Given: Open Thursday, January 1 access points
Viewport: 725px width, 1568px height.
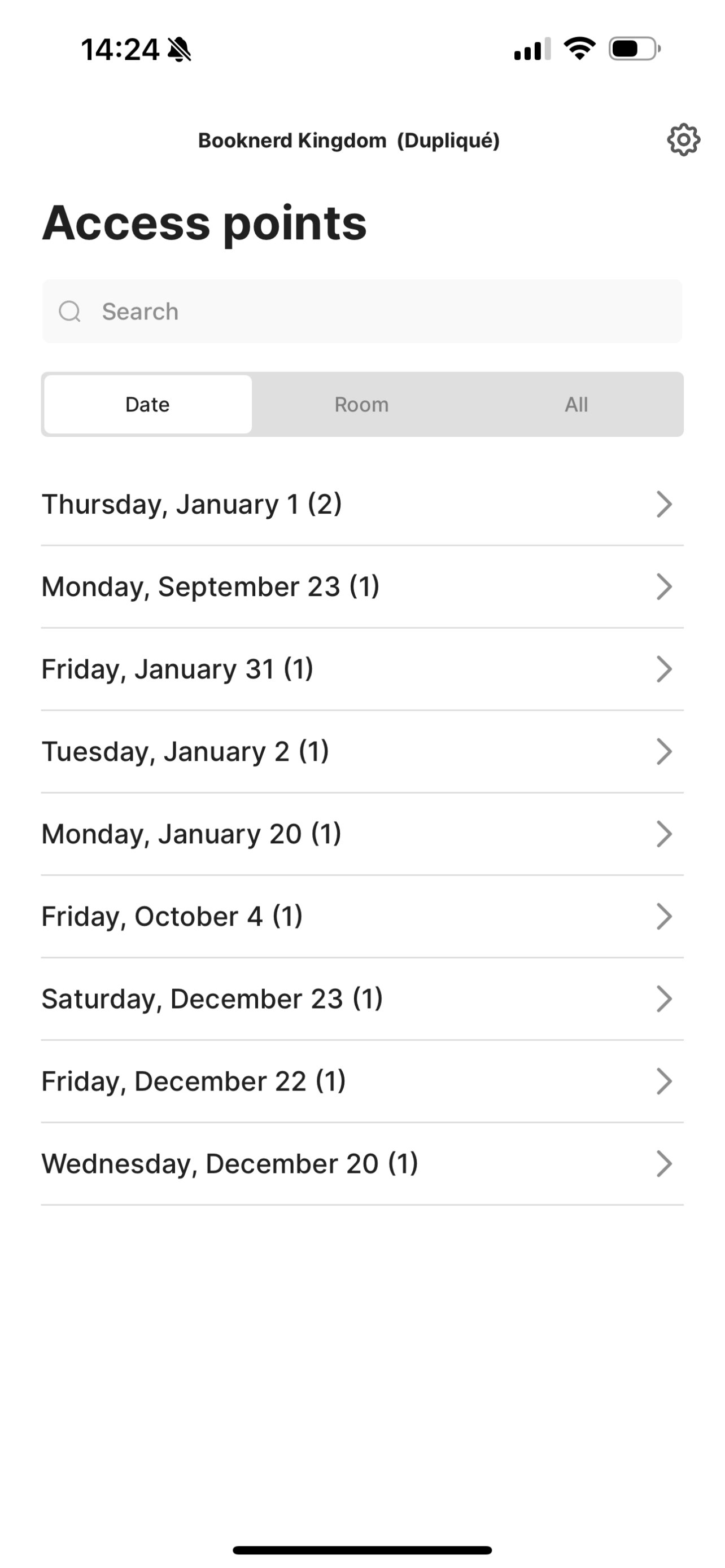Looking at the screenshot, I should pyautogui.click(x=361, y=505).
